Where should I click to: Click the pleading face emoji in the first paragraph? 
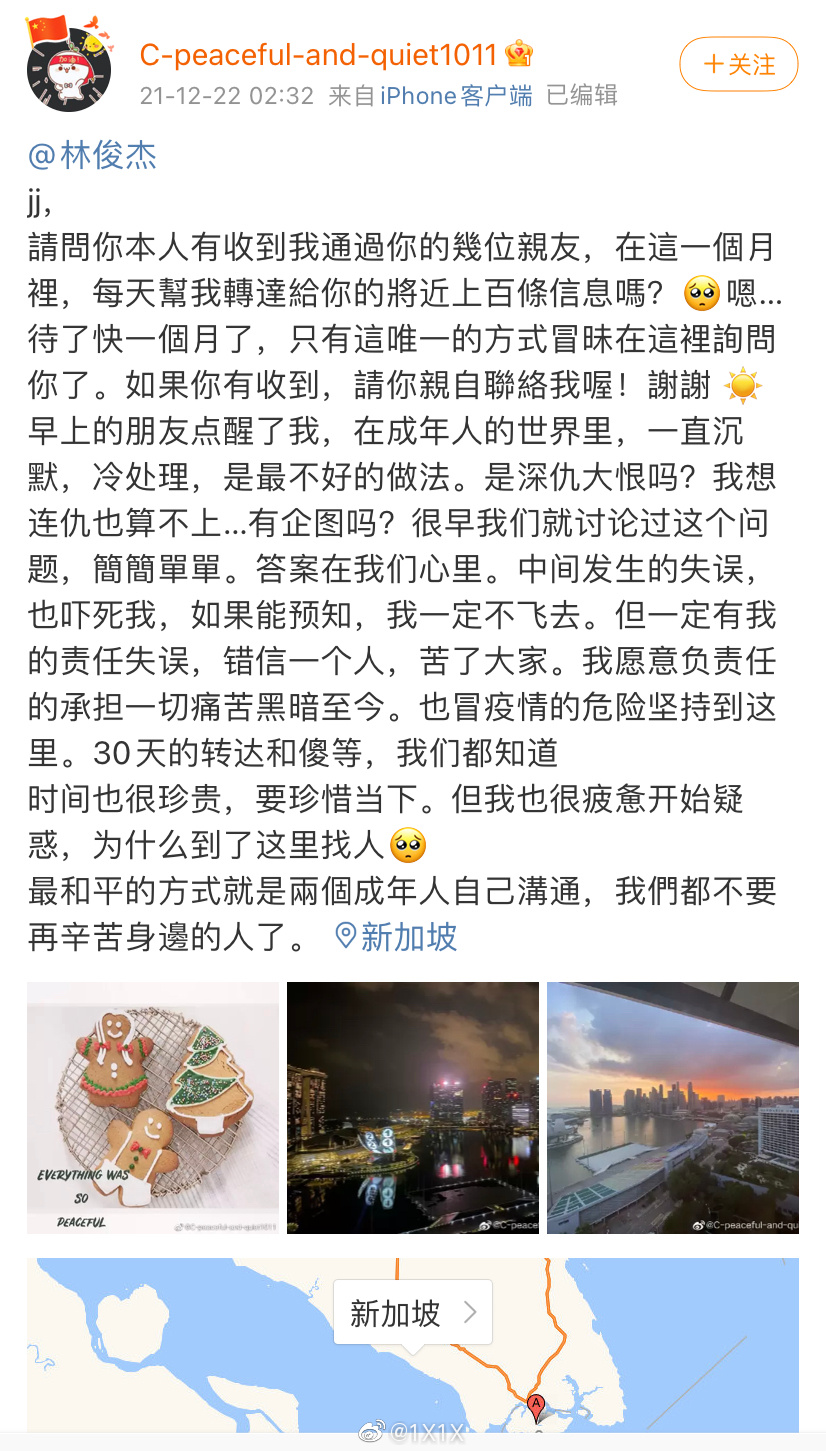(x=703, y=292)
